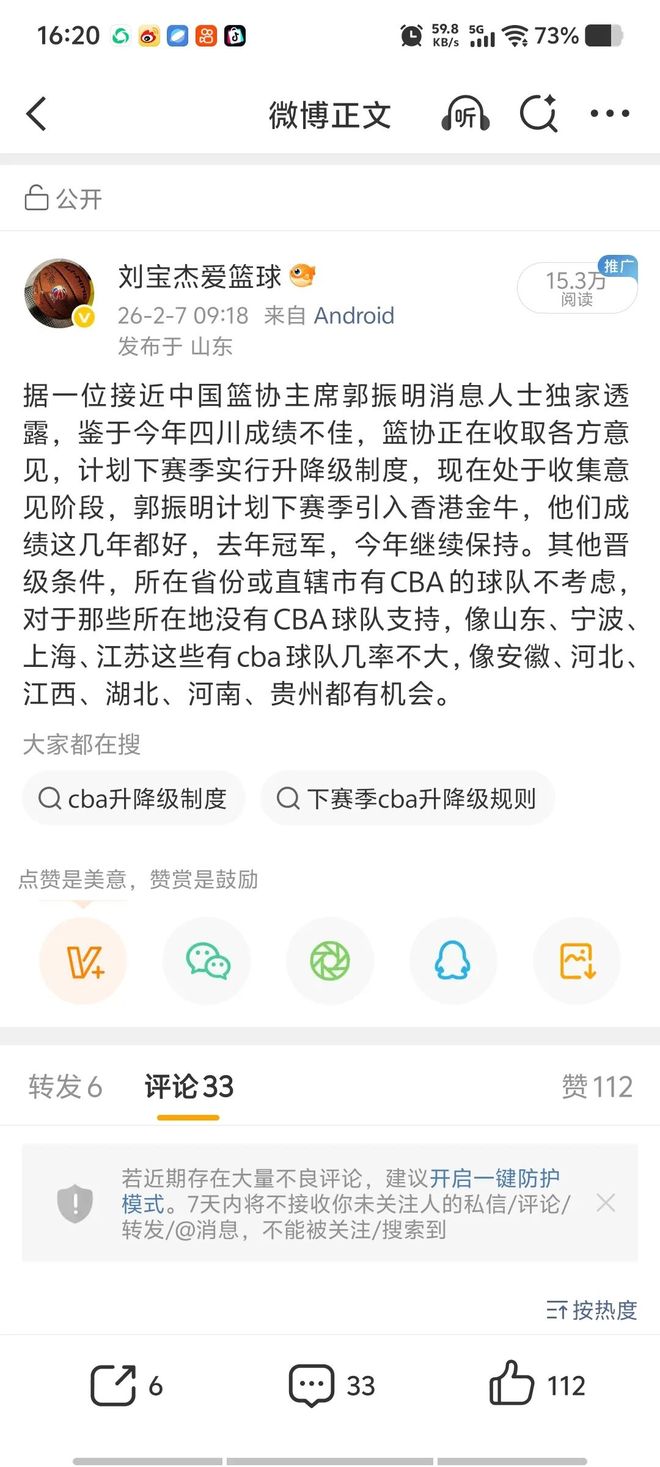The width and height of the screenshot is (660, 1467).
Task: Share post to WeChat
Action: [x=207, y=961]
